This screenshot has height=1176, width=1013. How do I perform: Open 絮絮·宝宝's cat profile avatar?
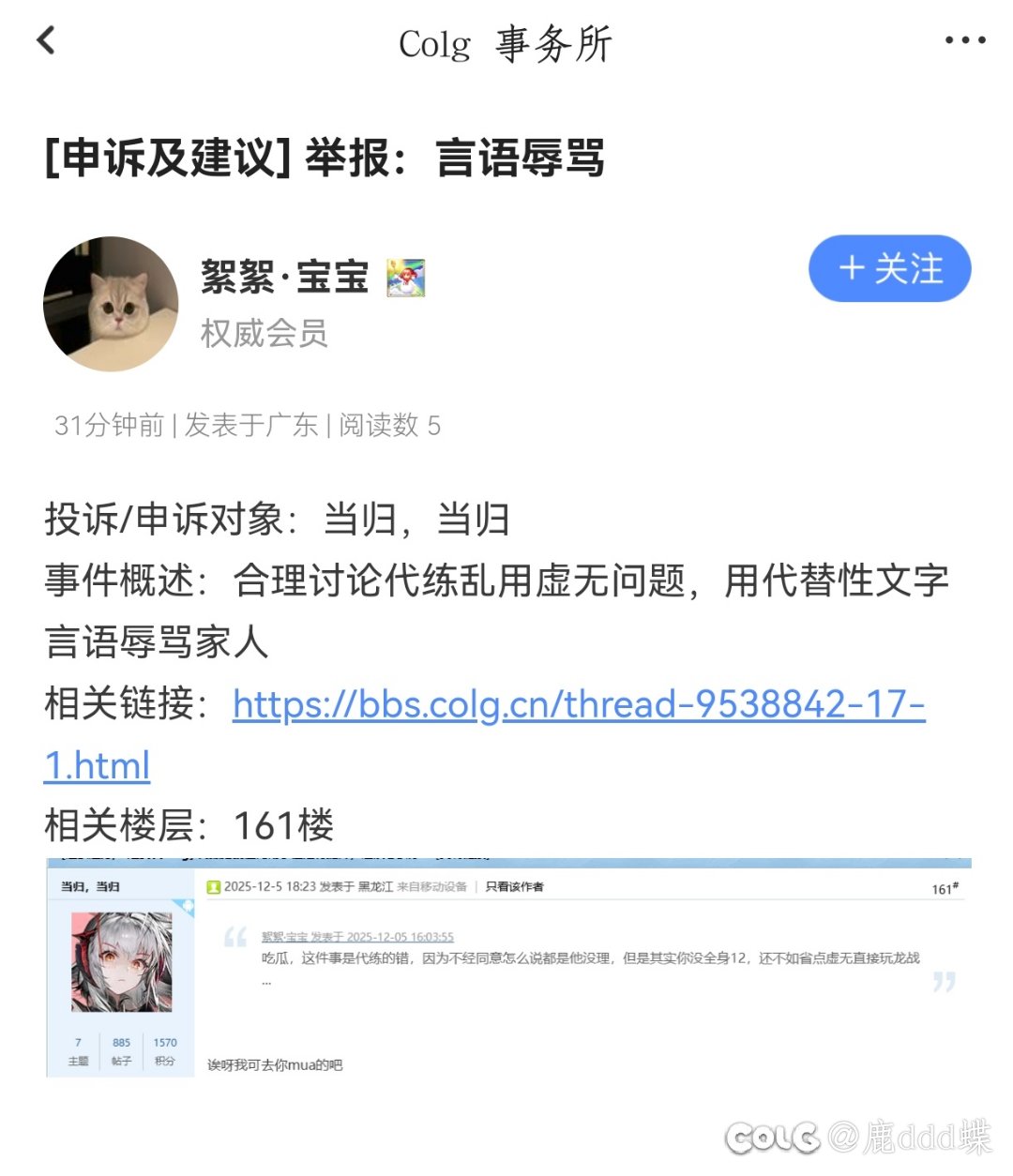[111, 304]
